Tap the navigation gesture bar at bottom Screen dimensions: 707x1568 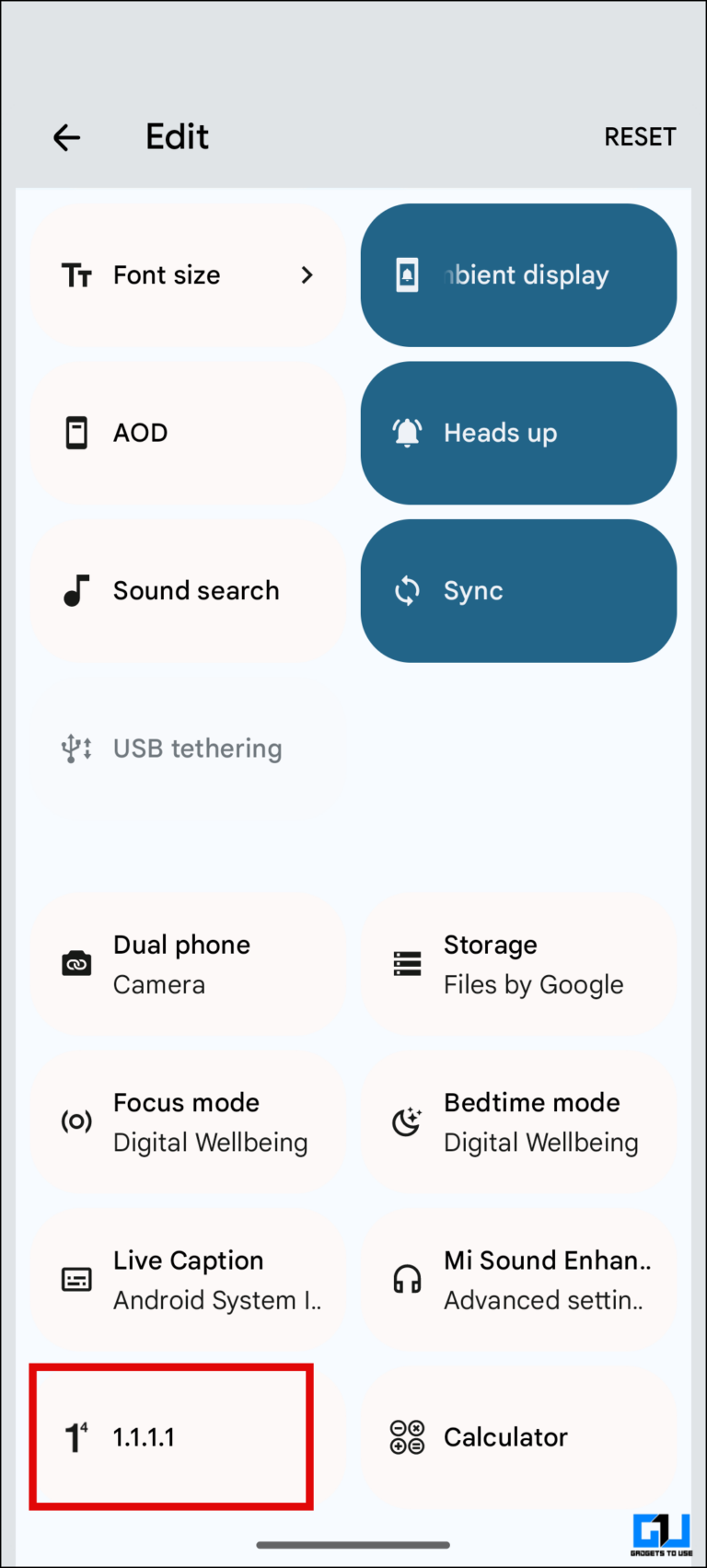point(353,1544)
